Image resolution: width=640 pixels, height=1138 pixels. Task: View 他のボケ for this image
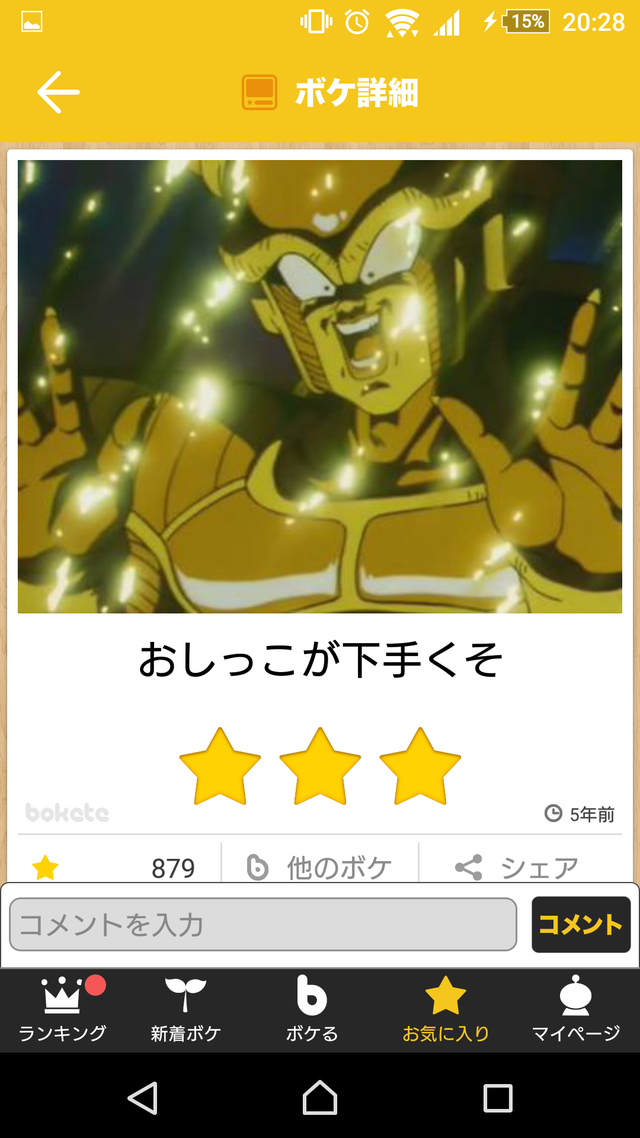319,867
